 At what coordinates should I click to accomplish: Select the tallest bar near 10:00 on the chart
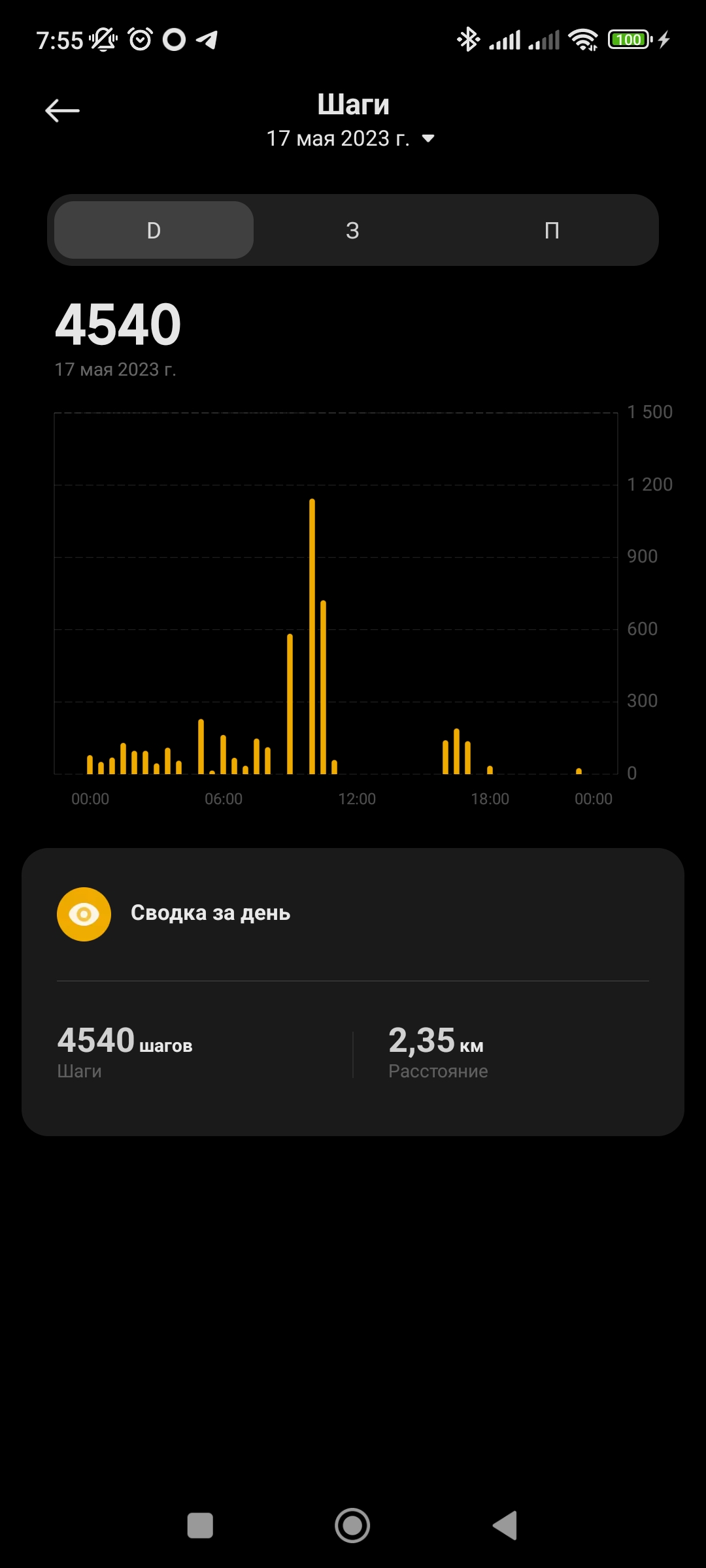312,634
